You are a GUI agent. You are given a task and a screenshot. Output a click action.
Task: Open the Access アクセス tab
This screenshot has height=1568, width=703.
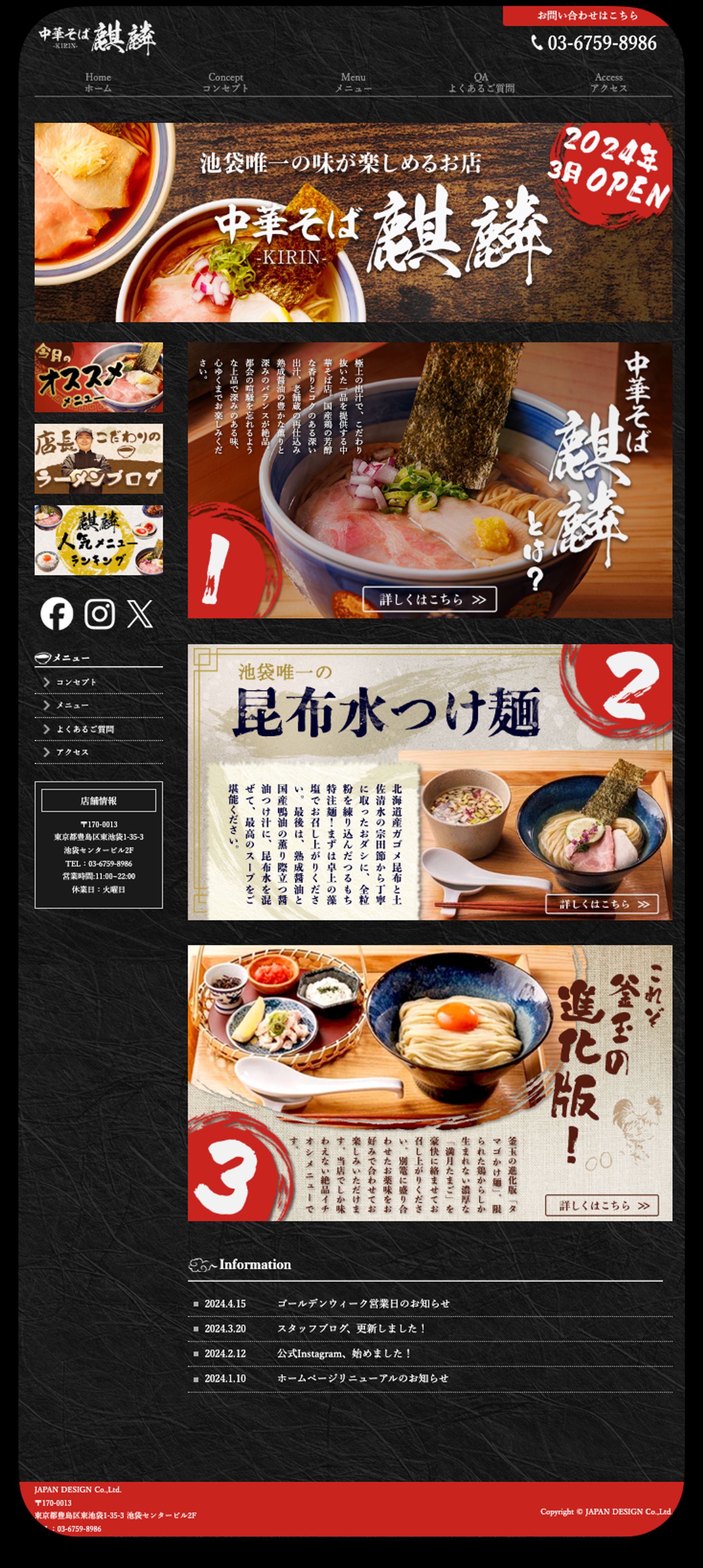[609, 83]
